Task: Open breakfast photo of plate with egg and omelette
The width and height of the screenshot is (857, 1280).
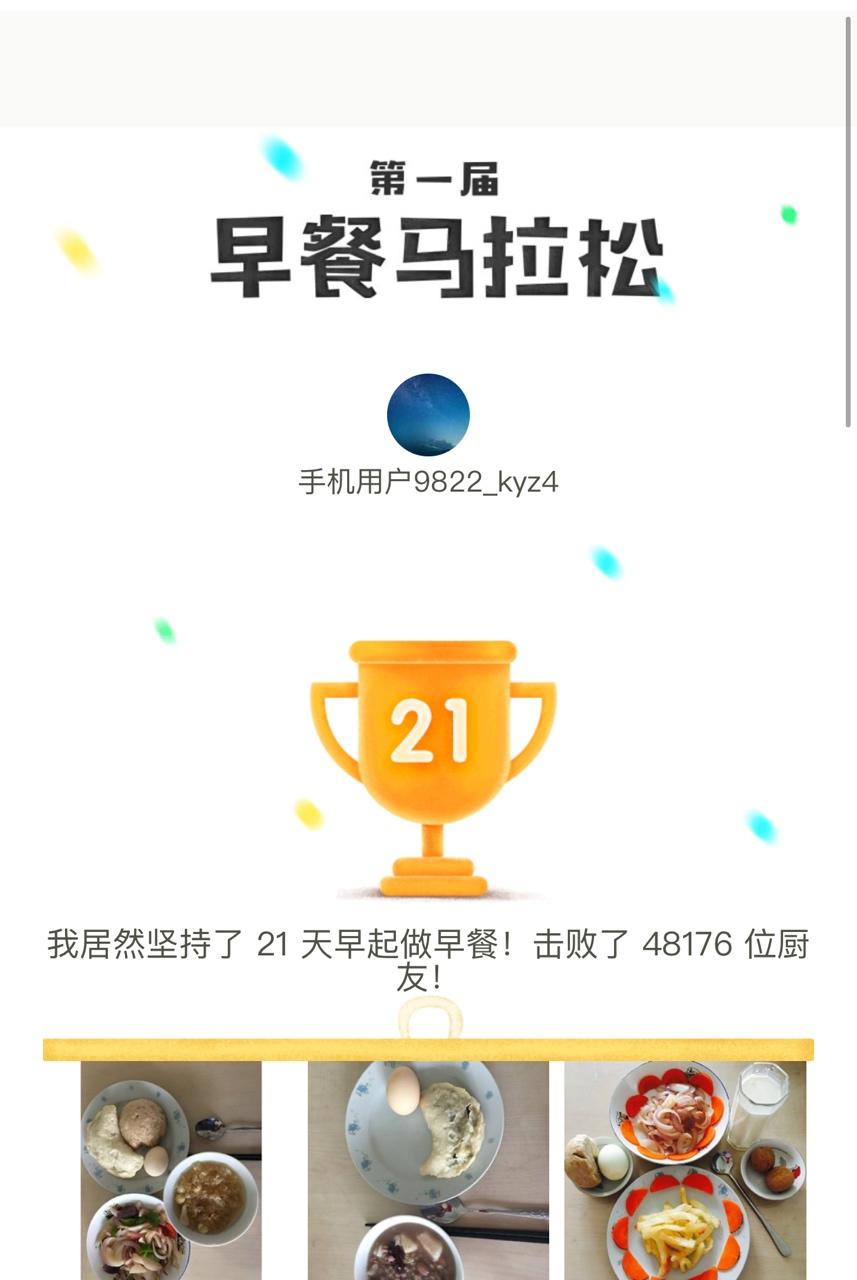Action: click(428, 1170)
